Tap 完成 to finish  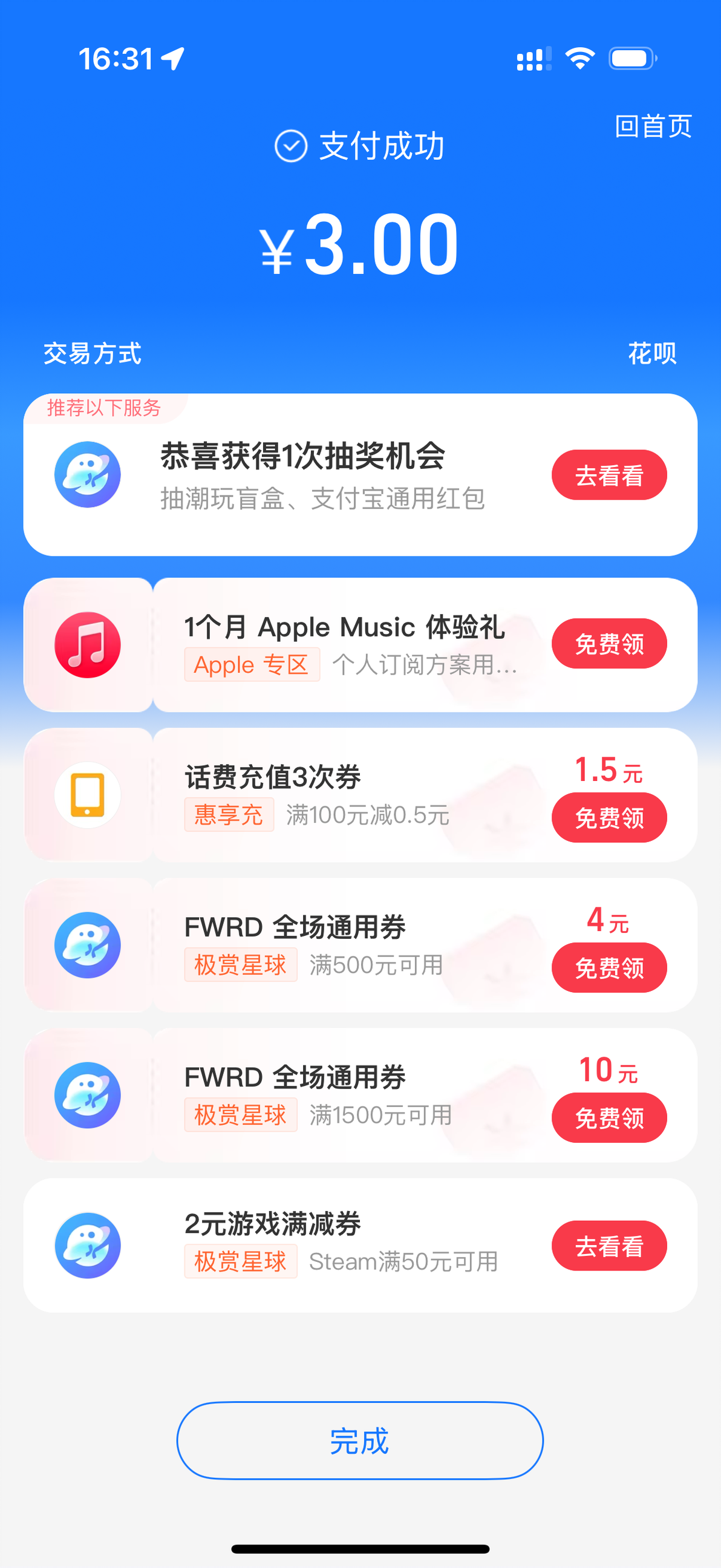coord(359,1440)
